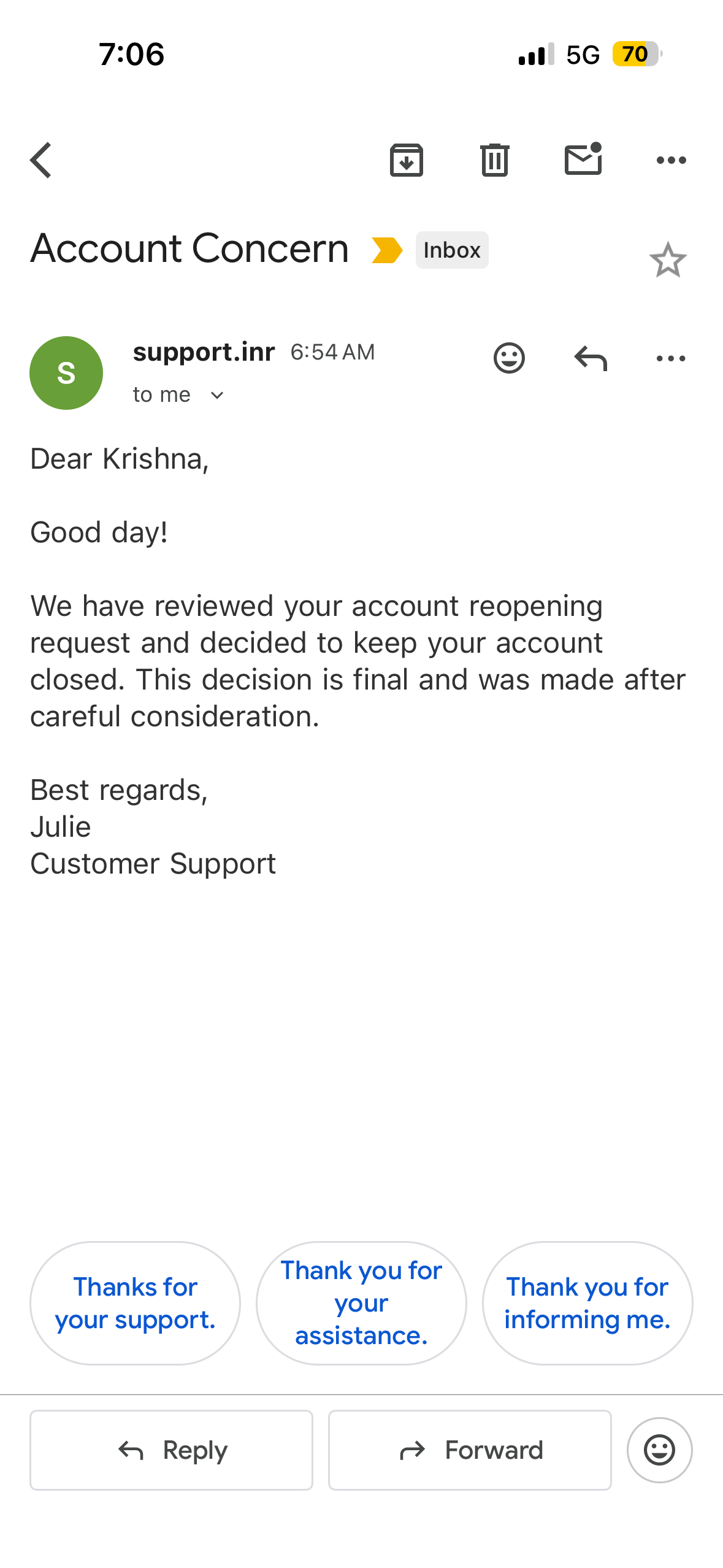Star the Account Concern email
This screenshot has height=1568, width=723.
click(668, 260)
